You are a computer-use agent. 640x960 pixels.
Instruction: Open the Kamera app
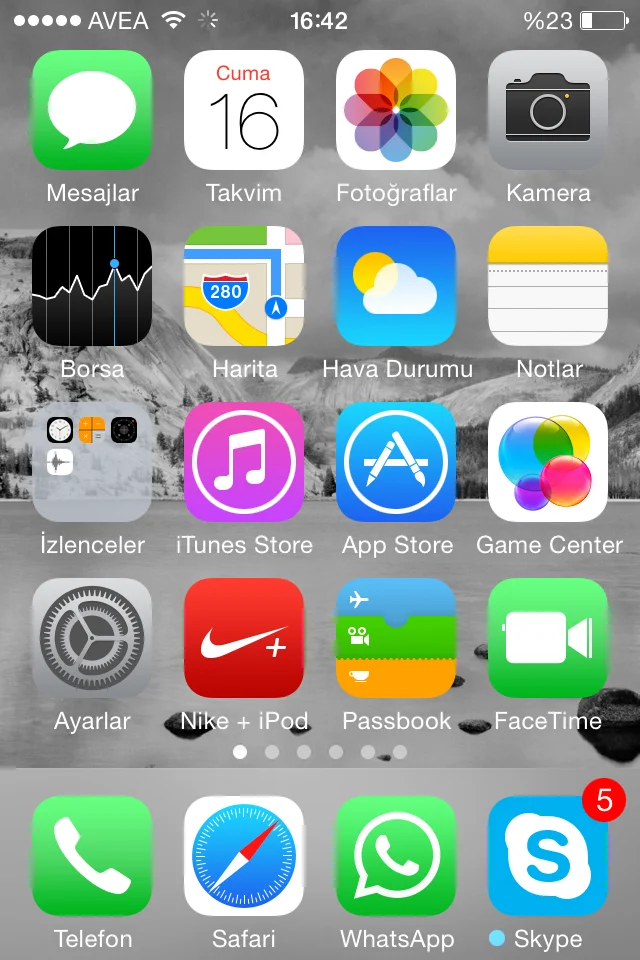(548, 110)
